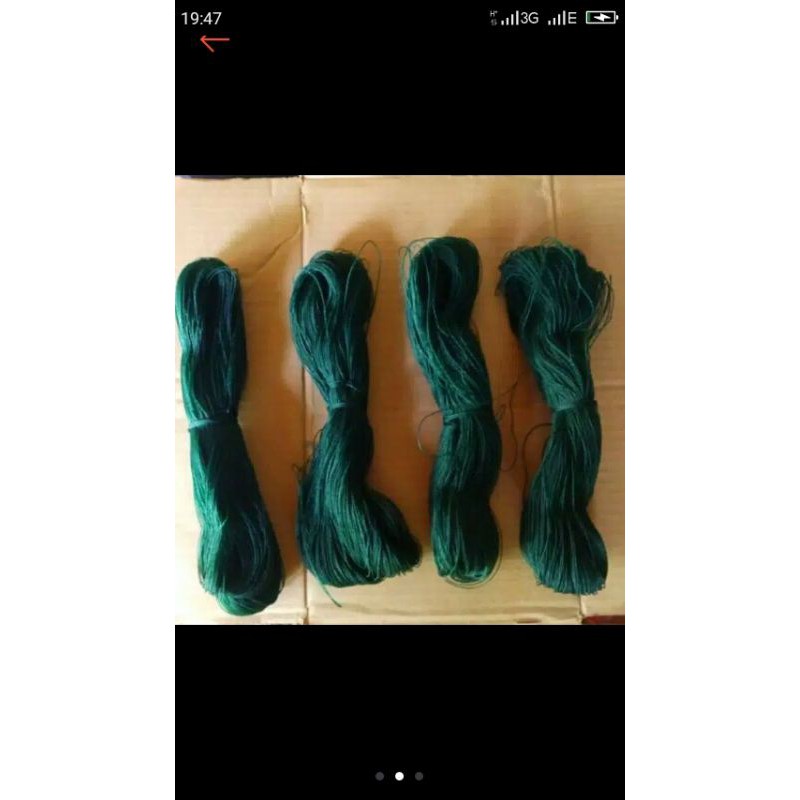Tap the green yarn photo

click(x=400, y=400)
